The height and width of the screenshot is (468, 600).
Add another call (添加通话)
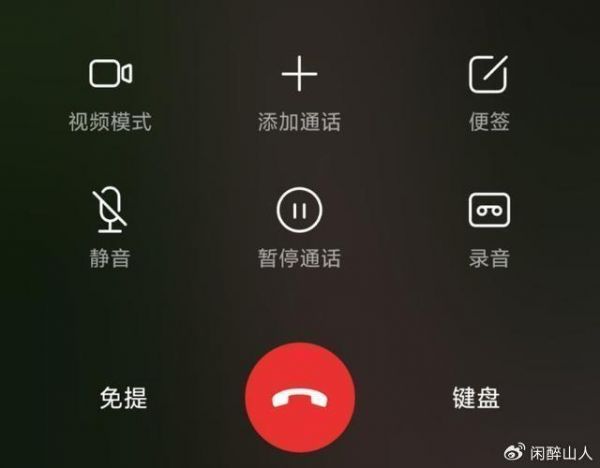click(x=299, y=76)
